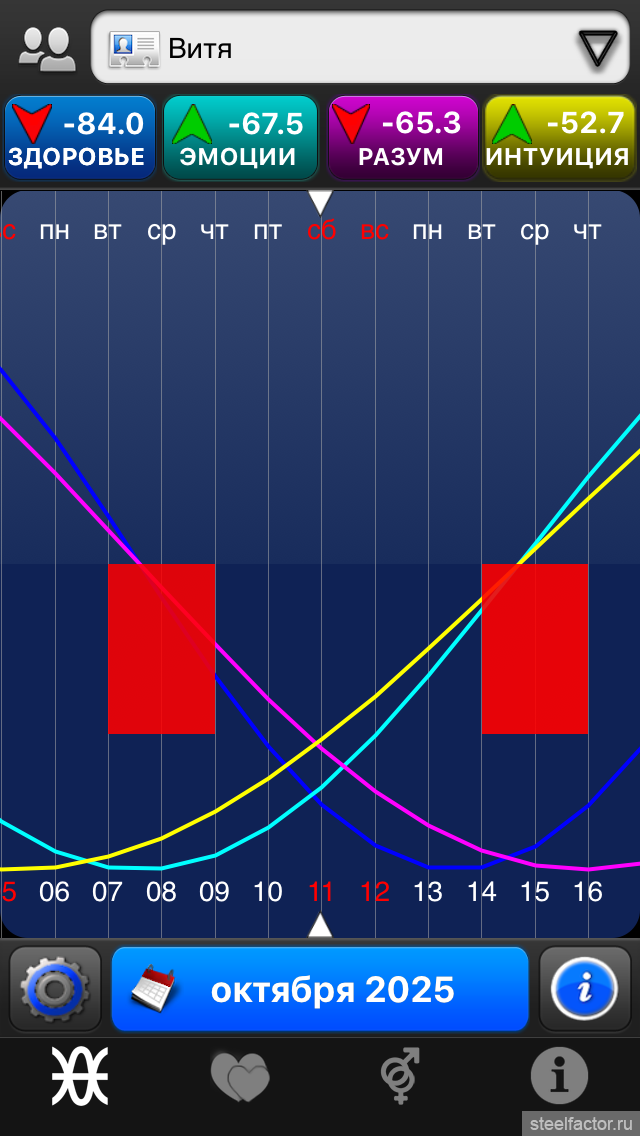Switch to the gender symbols tab
Viewport: 640px width, 1136px height.
pos(400,1077)
